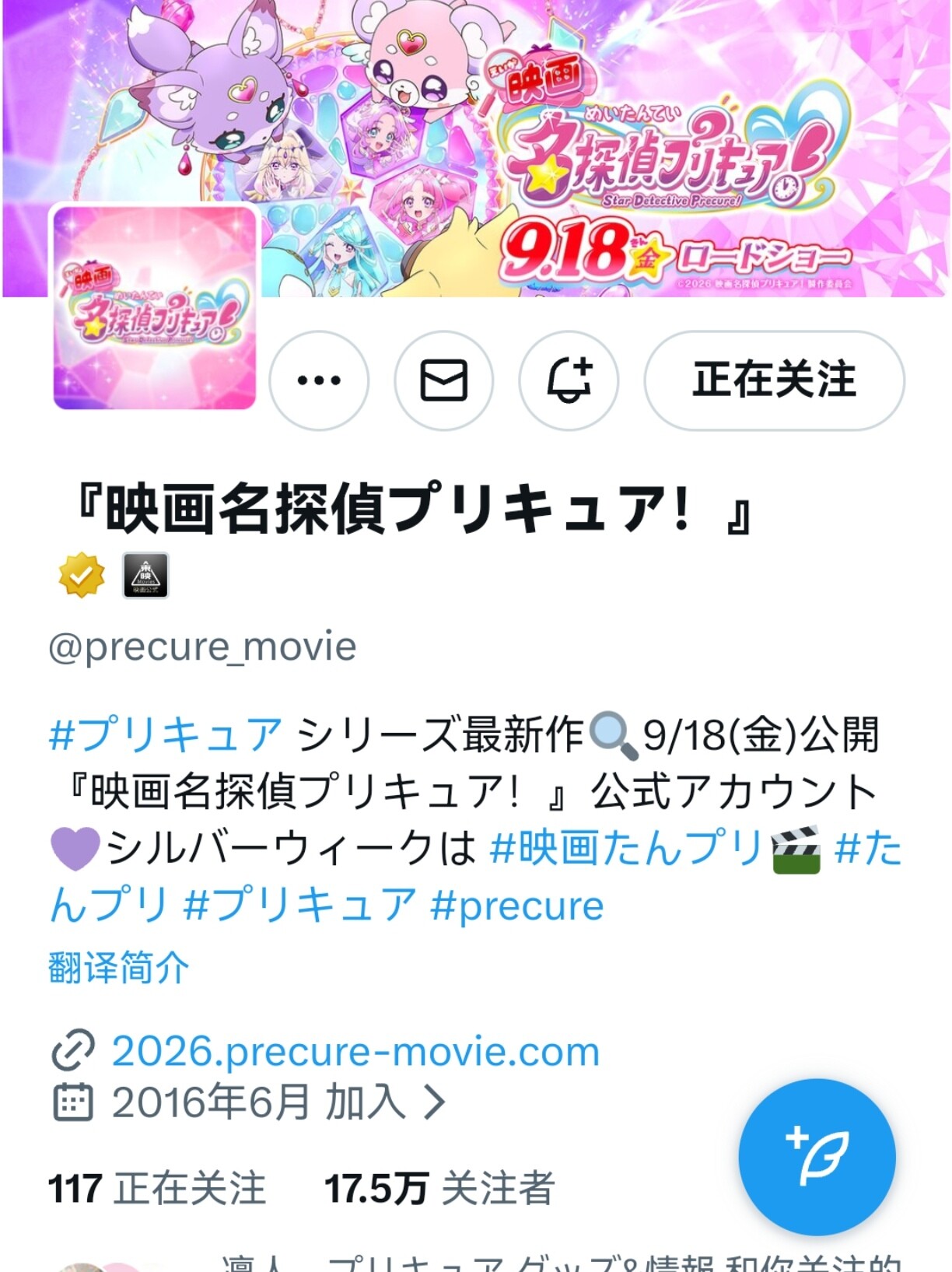Visit 2026.precure-movie.com website link
The width and height of the screenshot is (952, 1272).
pyautogui.click(x=355, y=1052)
